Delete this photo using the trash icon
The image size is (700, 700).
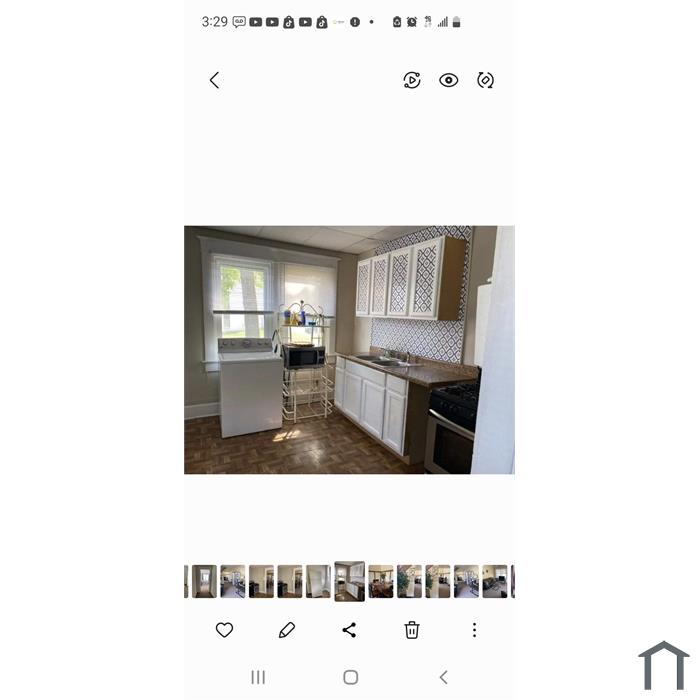point(412,630)
